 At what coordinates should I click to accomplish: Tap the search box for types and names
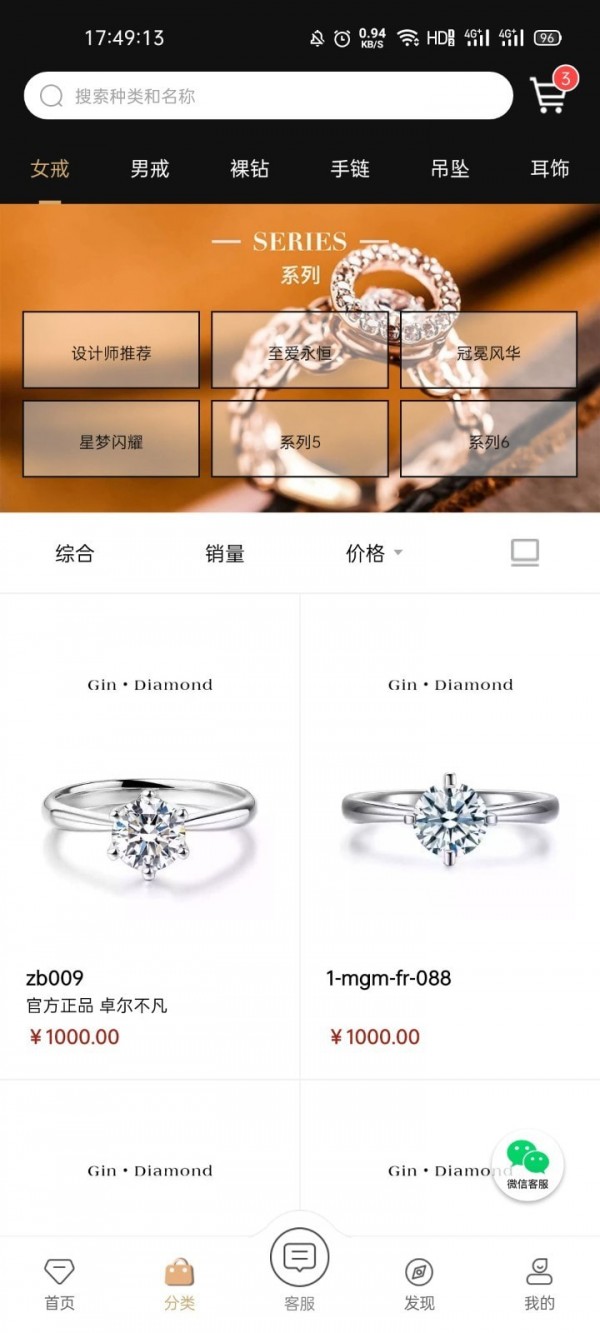[x=268, y=96]
